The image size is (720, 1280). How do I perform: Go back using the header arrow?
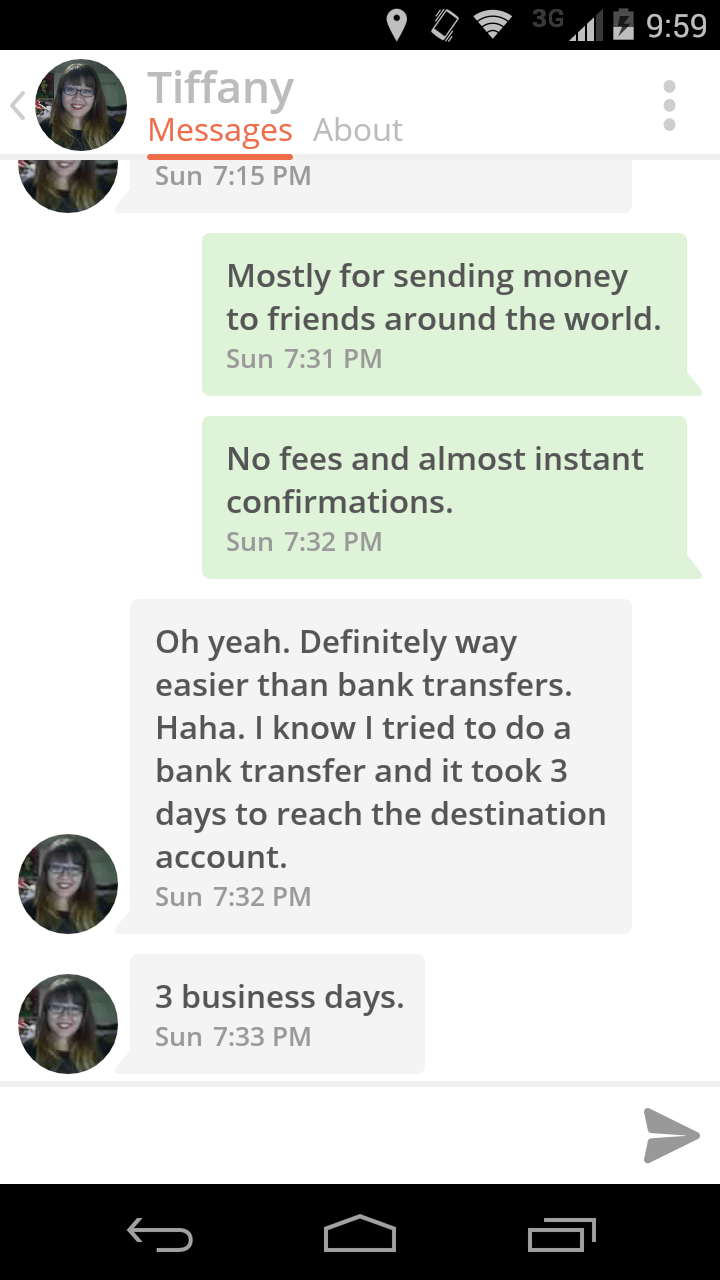(17, 106)
